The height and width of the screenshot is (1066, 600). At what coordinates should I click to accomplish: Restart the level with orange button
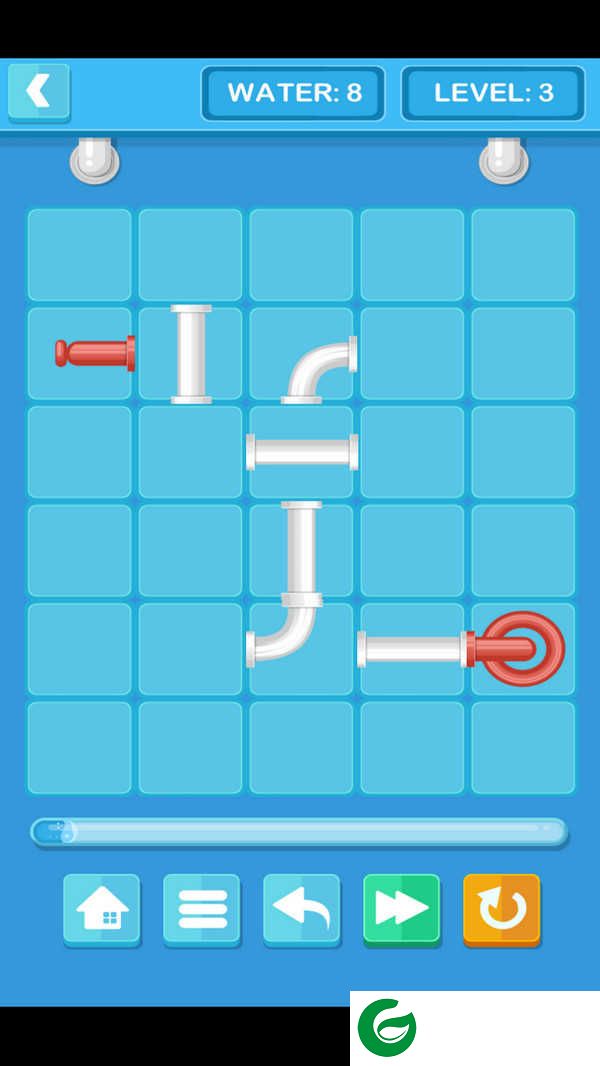pos(501,909)
